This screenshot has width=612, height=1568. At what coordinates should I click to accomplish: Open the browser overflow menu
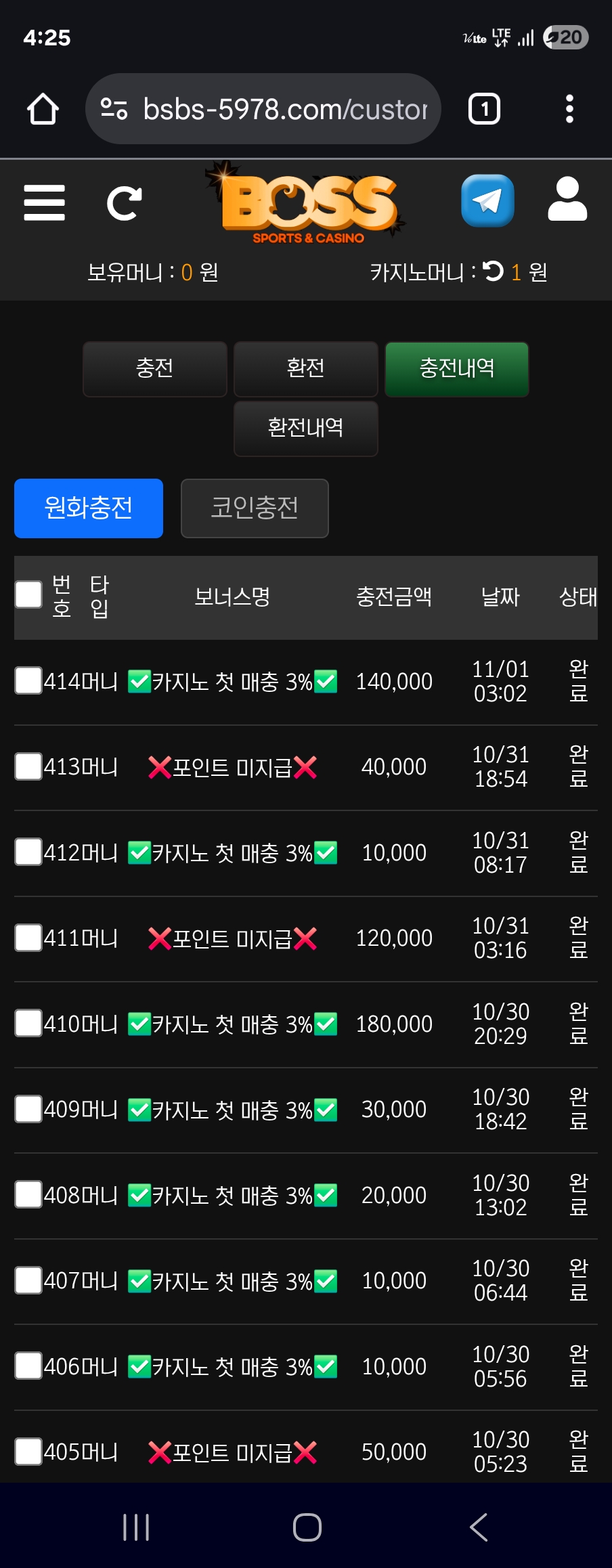tap(569, 109)
